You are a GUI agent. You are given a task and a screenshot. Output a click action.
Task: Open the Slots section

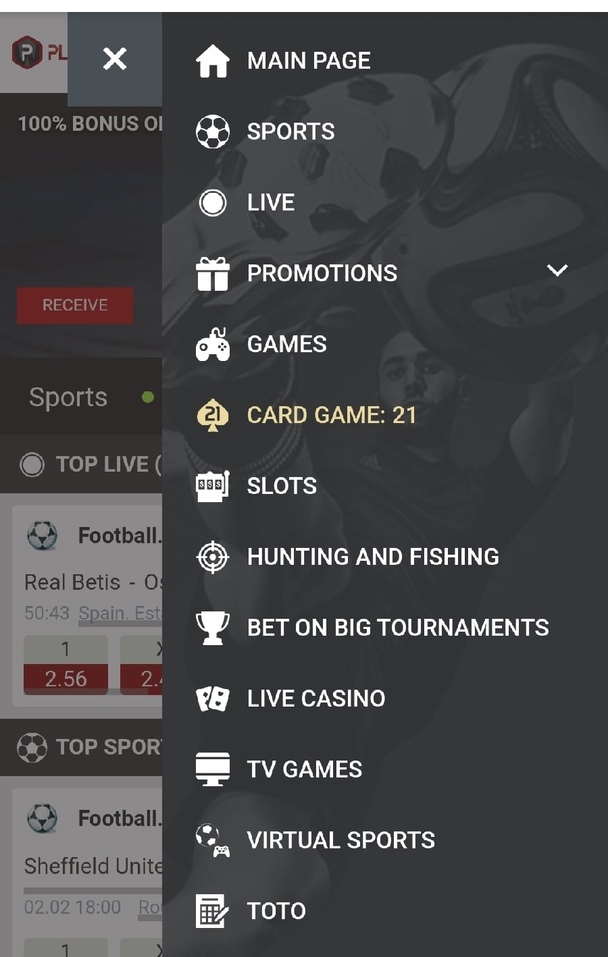[x=281, y=486]
